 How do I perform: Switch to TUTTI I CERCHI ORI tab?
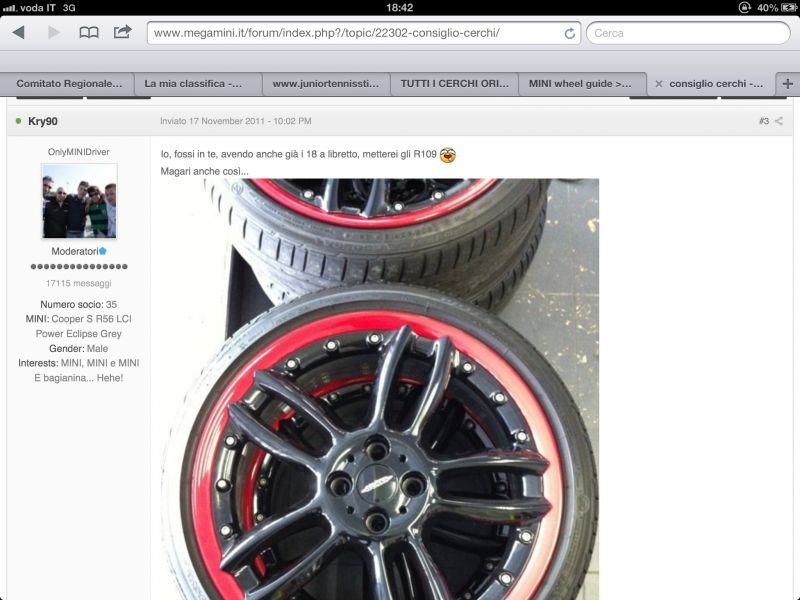454,84
